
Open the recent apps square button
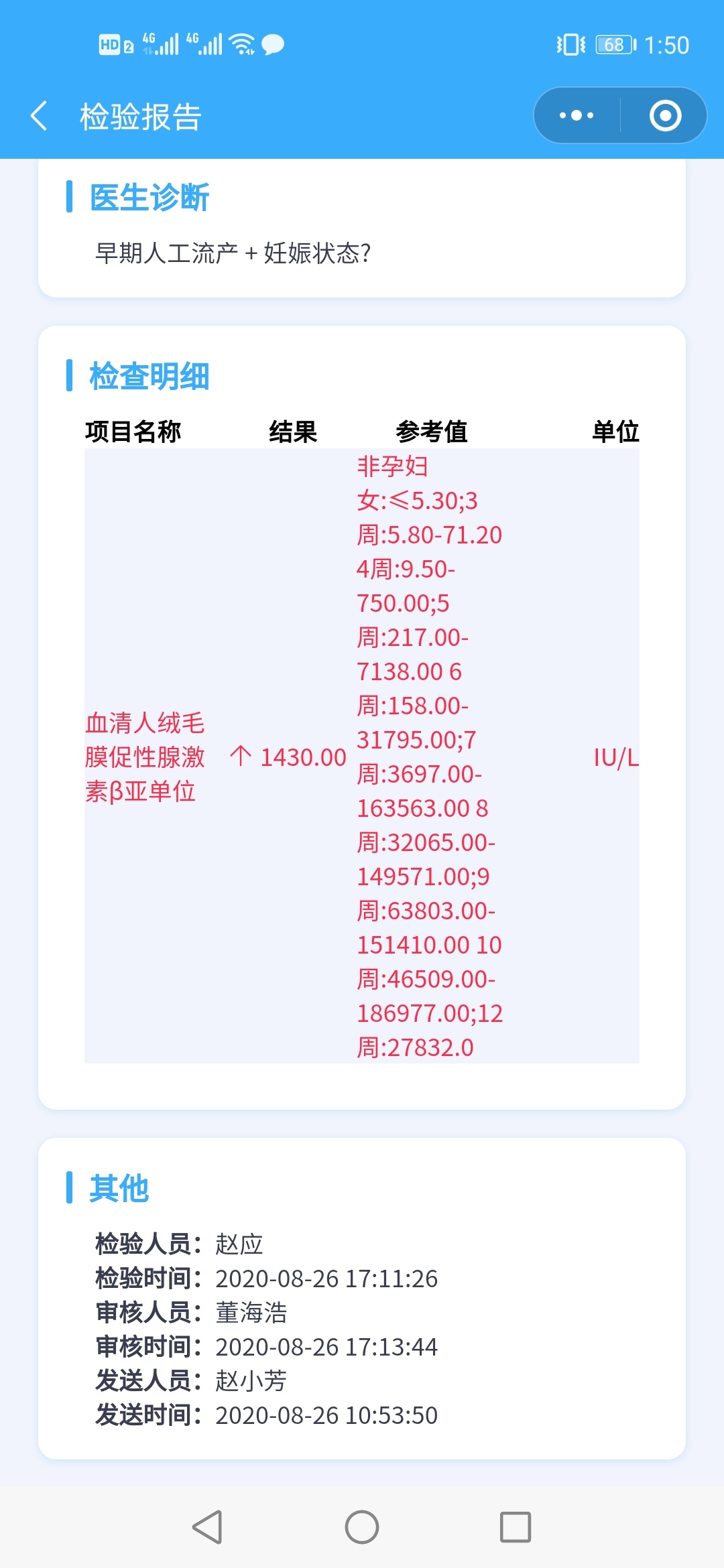[516, 1527]
